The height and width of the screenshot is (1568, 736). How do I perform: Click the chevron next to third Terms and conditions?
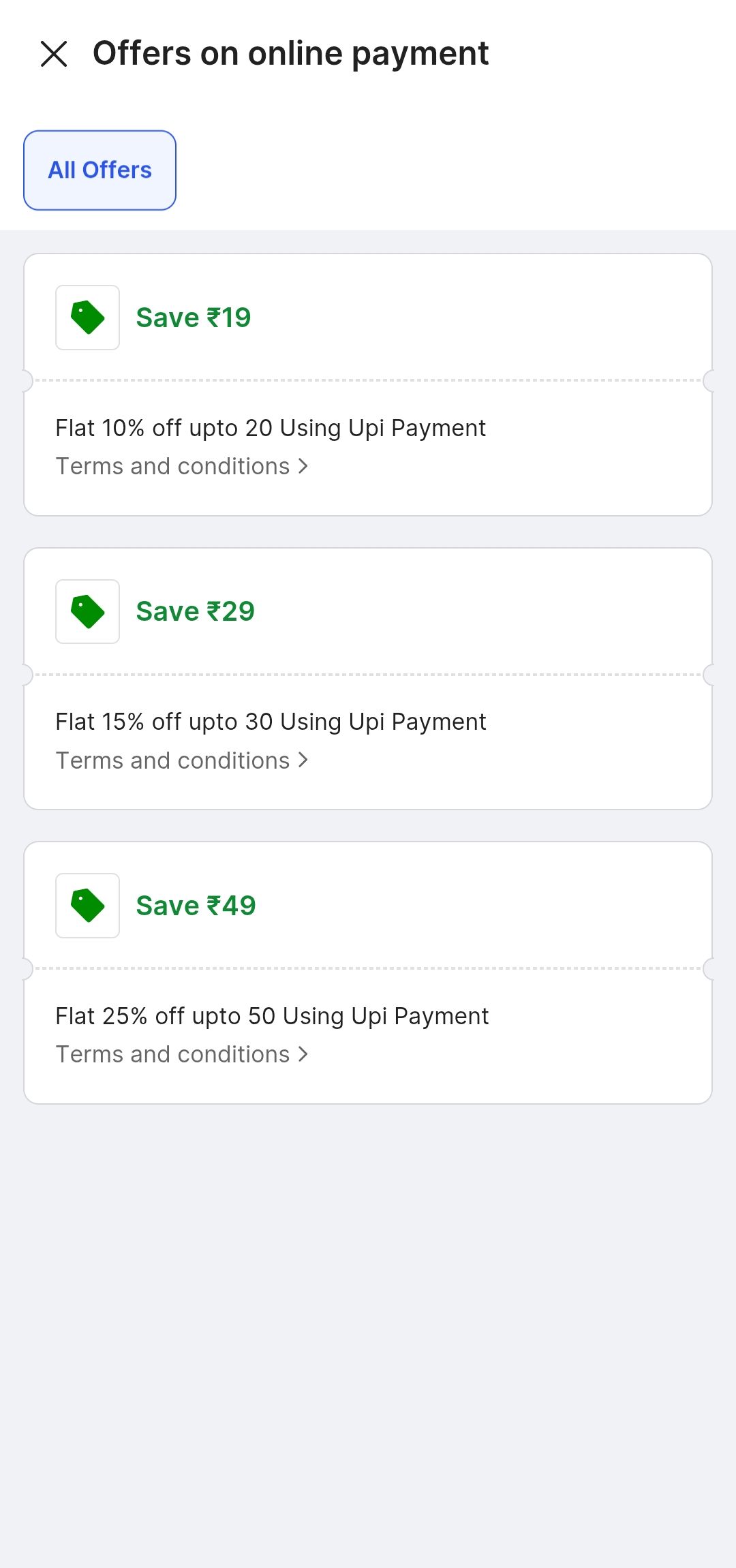[x=303, y=1054]
